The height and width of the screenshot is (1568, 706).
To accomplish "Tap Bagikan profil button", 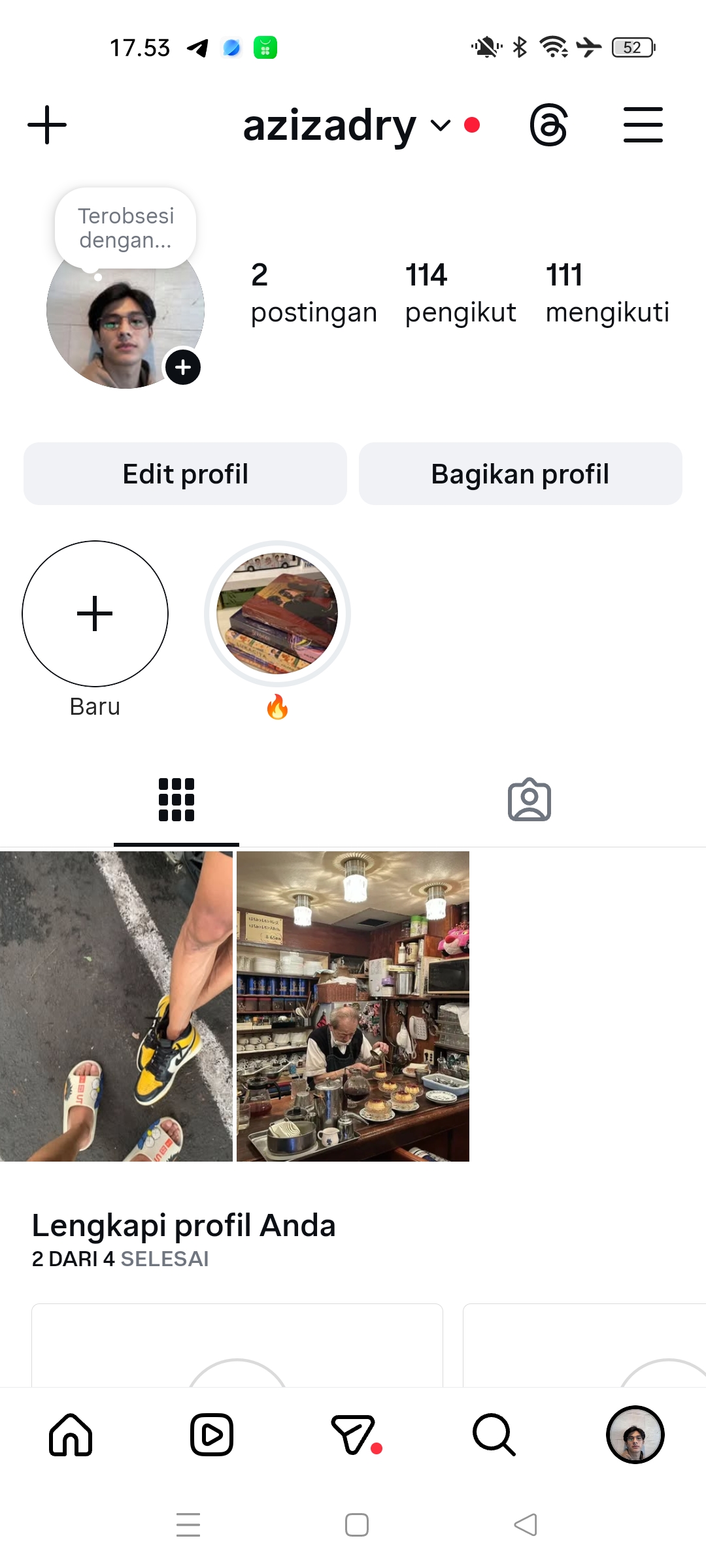I will pyautogui.click(x=520, y=474).
